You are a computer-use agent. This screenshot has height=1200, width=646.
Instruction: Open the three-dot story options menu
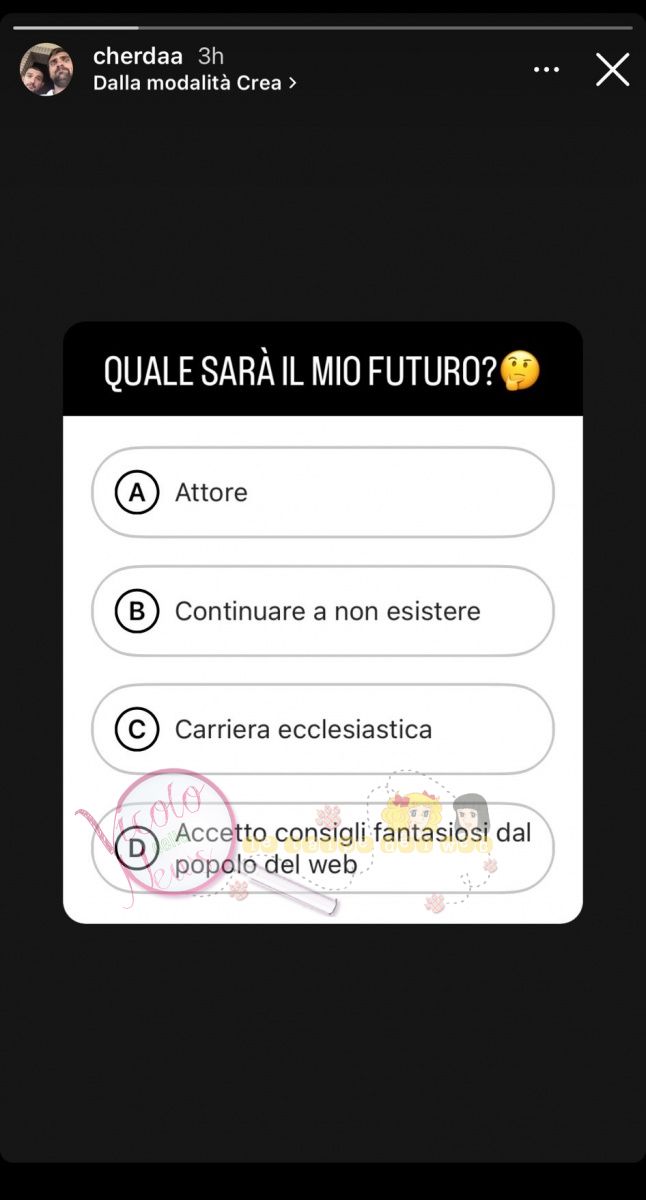tap(547, 69)
